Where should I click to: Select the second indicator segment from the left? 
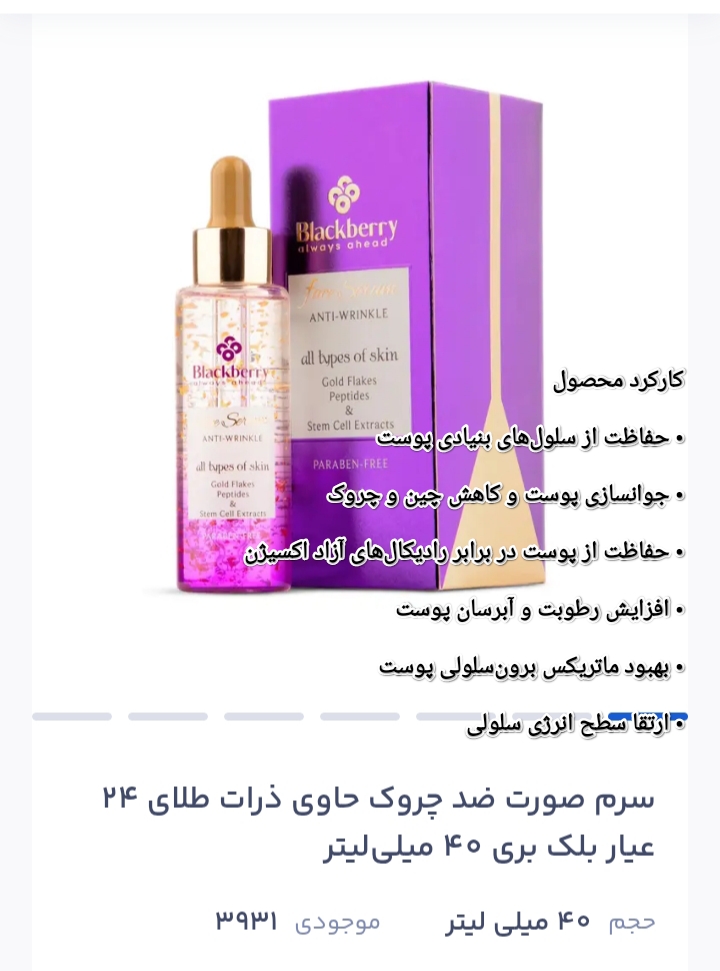pyautogui.click(x=168, y=716)
